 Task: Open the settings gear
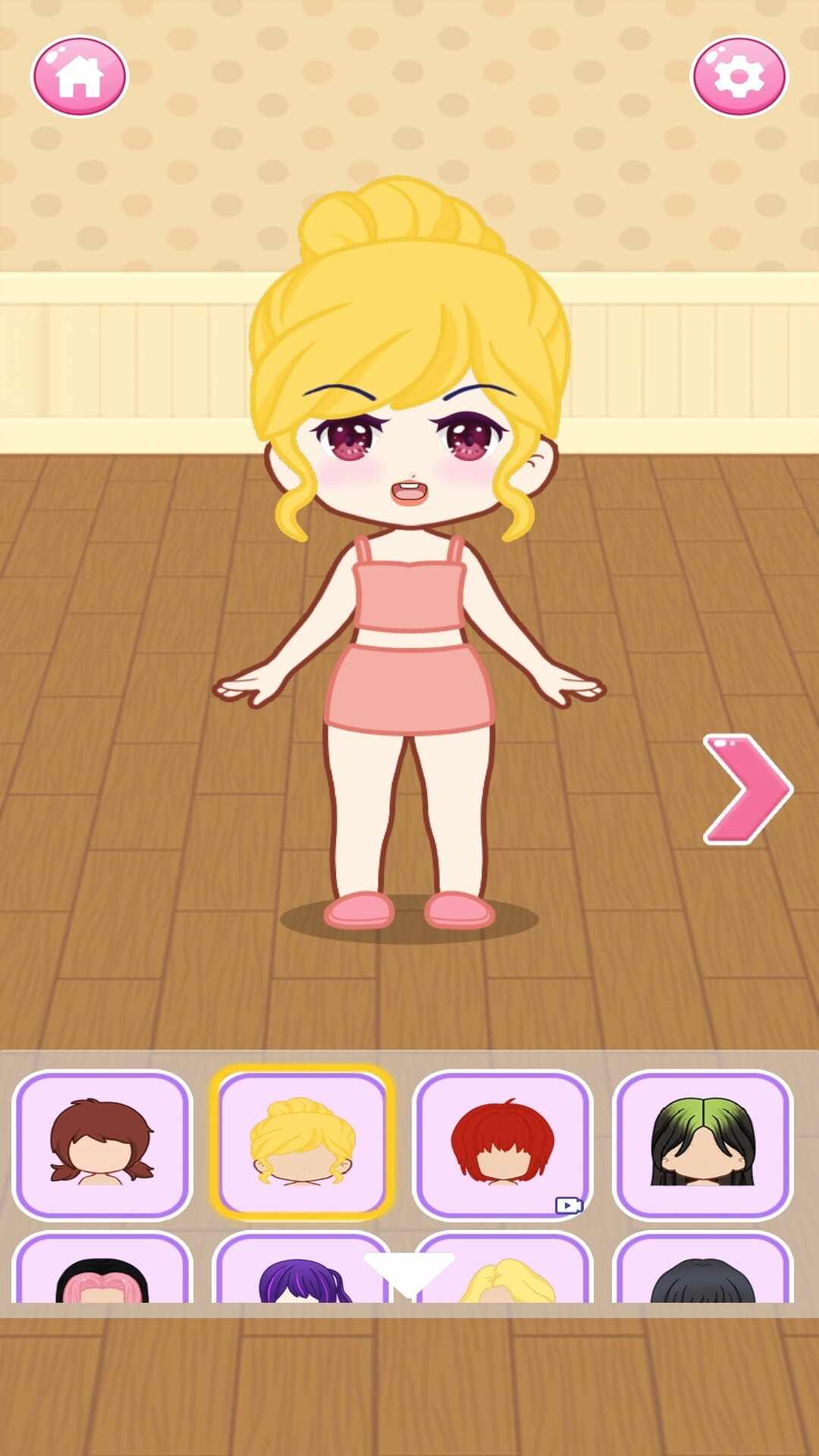(x=739, y=77)
